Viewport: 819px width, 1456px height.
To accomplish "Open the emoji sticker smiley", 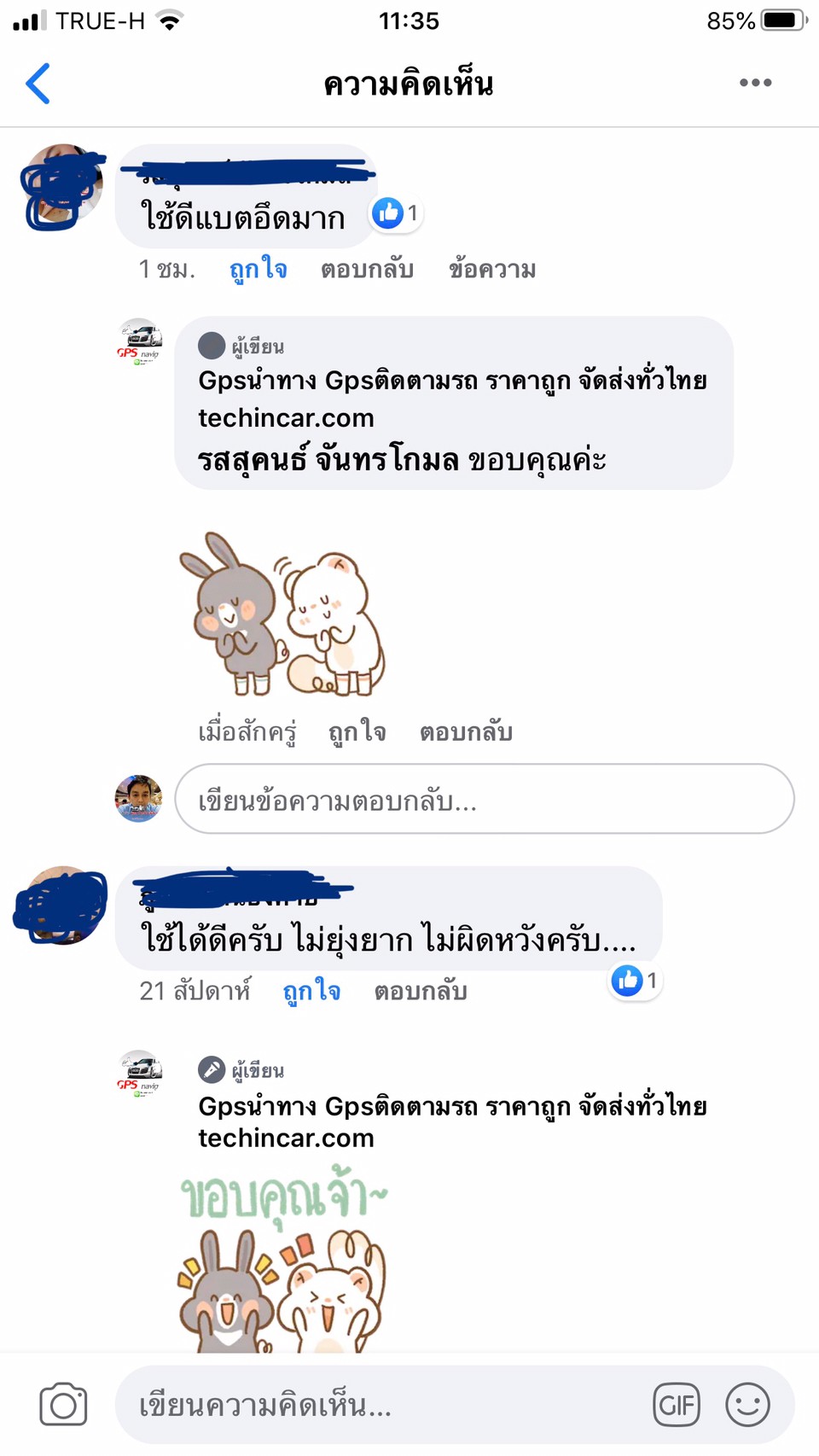I will click(747, 1405).
